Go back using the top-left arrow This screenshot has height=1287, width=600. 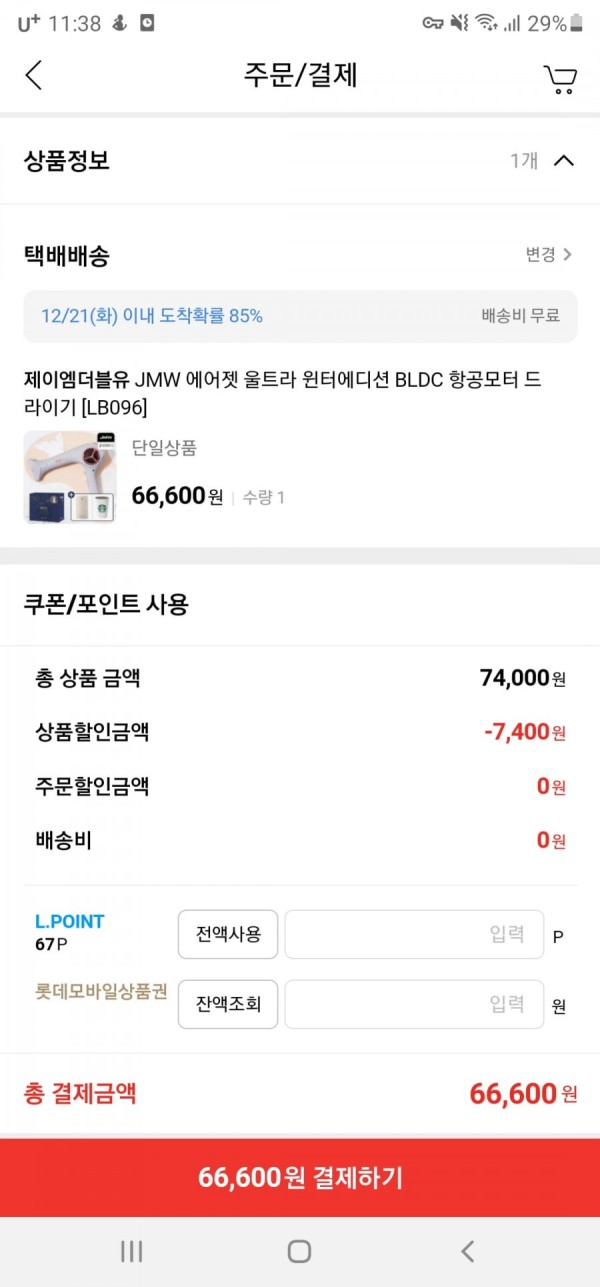pos(34,75)
